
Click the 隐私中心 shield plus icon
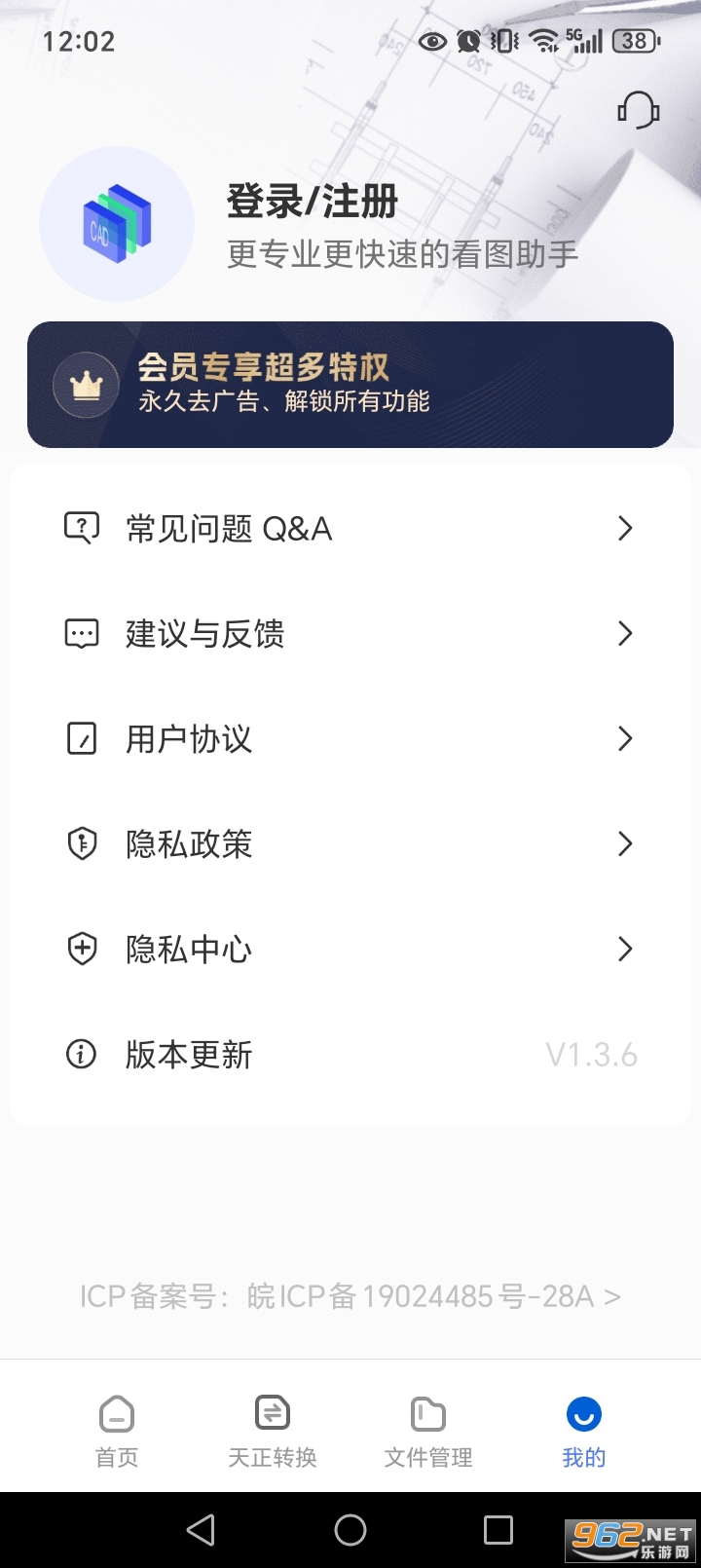click(82, 949)
